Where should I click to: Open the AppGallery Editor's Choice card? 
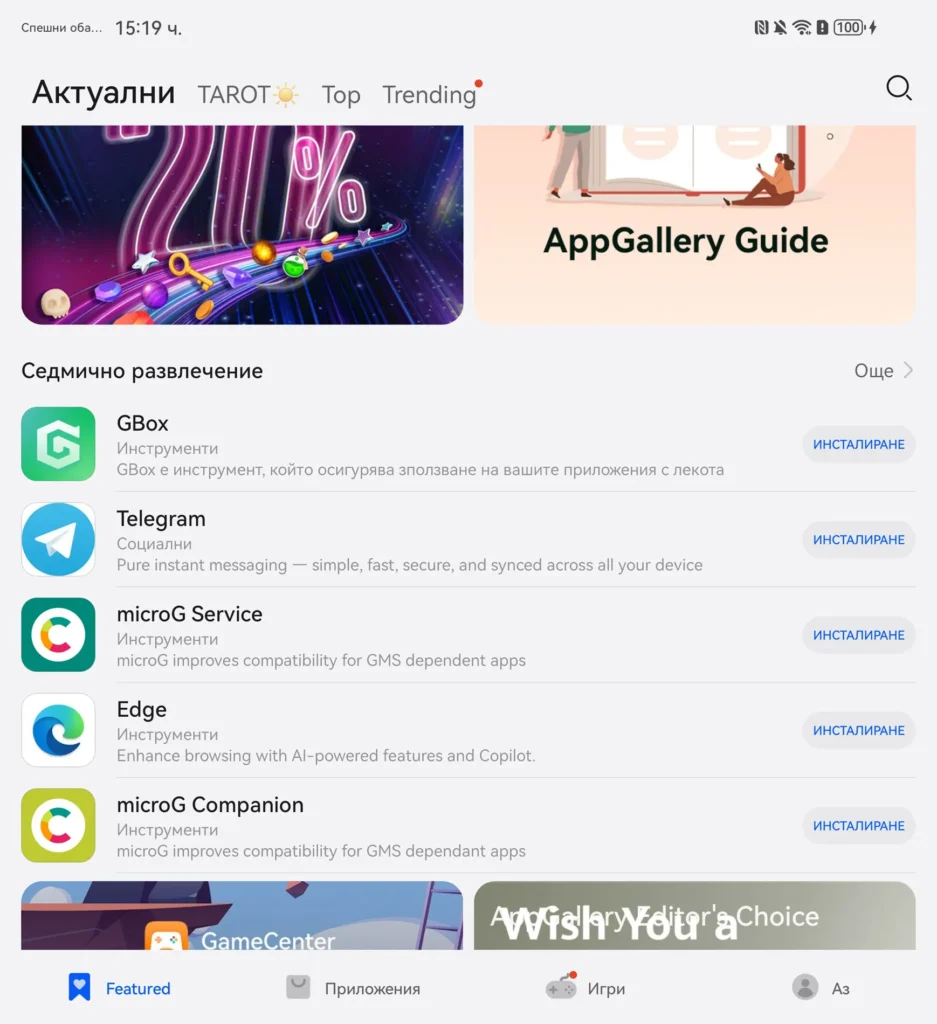tap(694, 917)
